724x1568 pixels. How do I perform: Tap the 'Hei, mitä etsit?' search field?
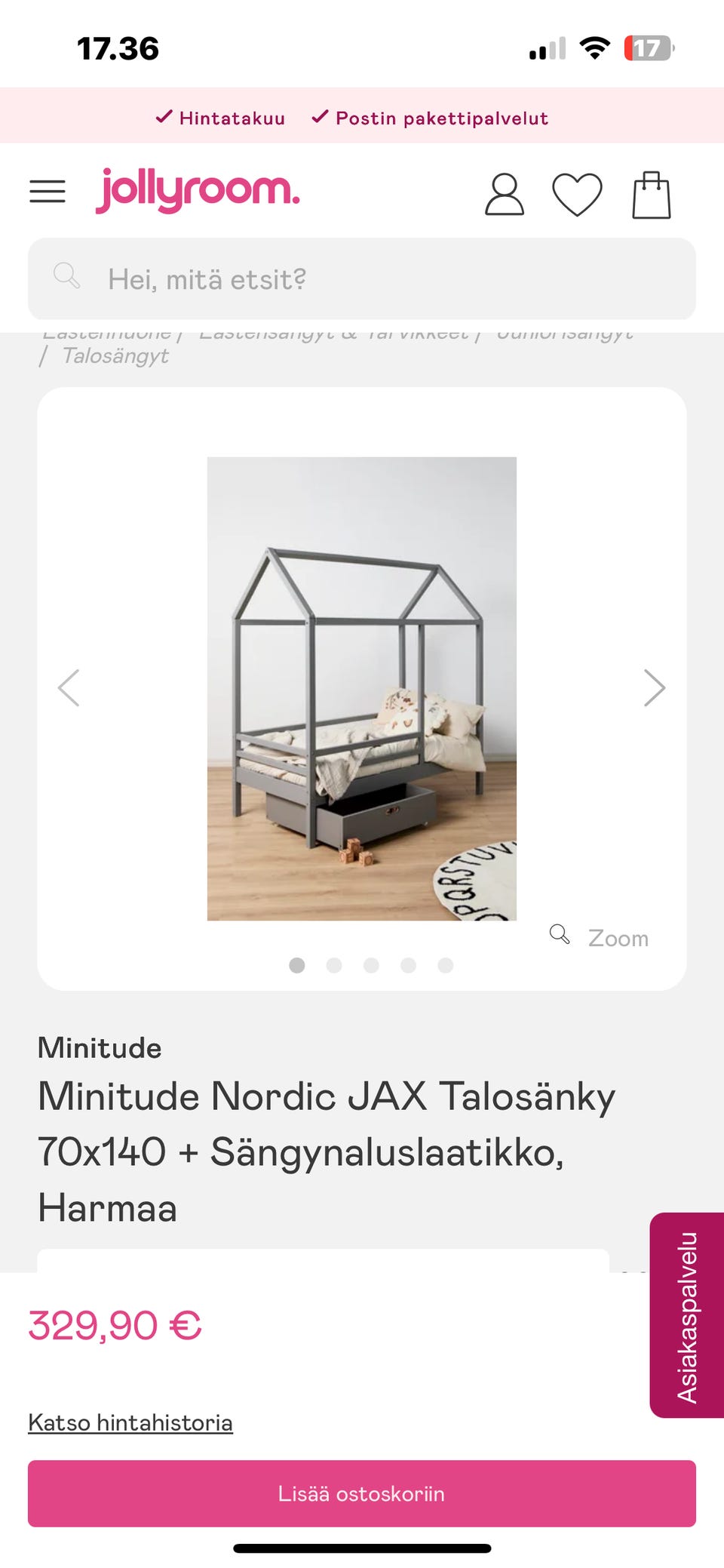click(362, 279)
